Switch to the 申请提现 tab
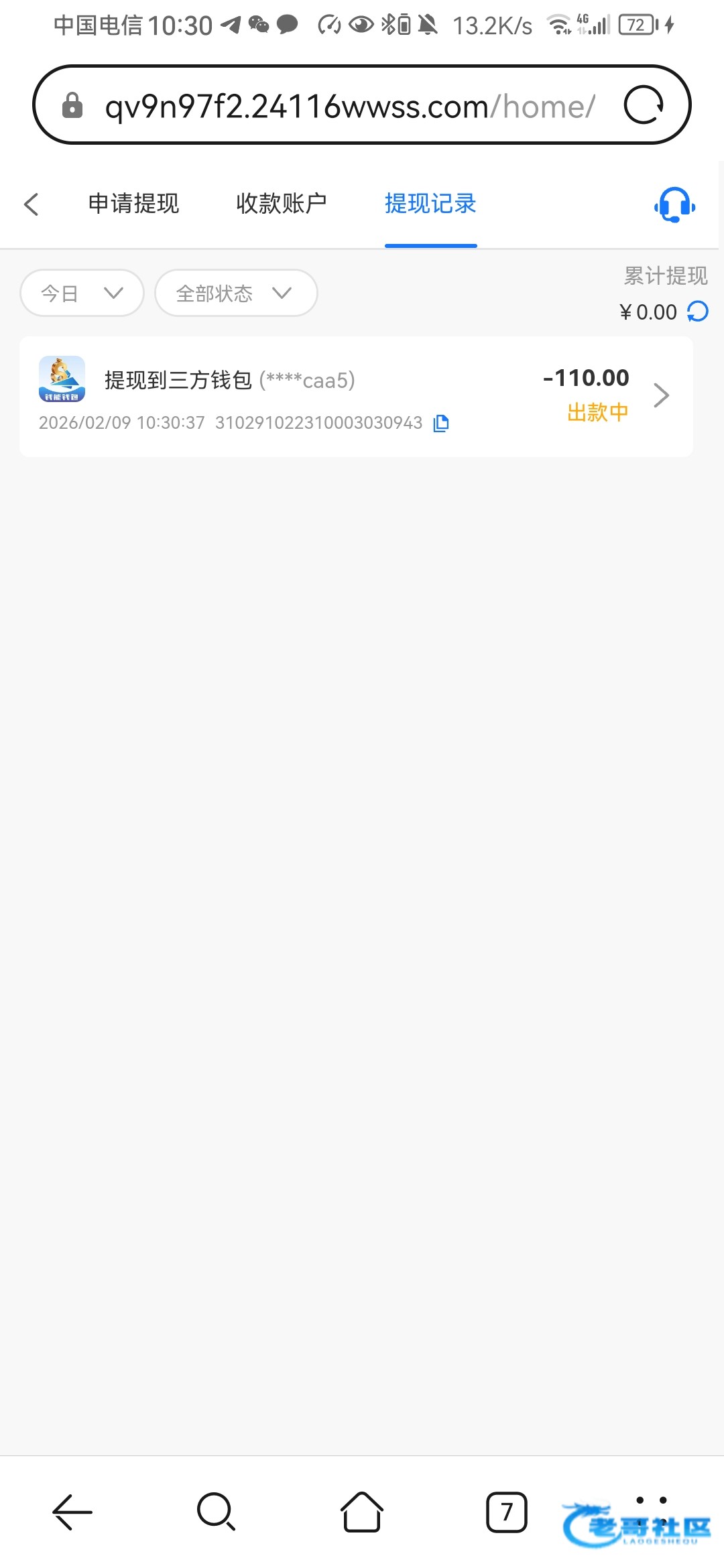 click(x=133, y=204)
